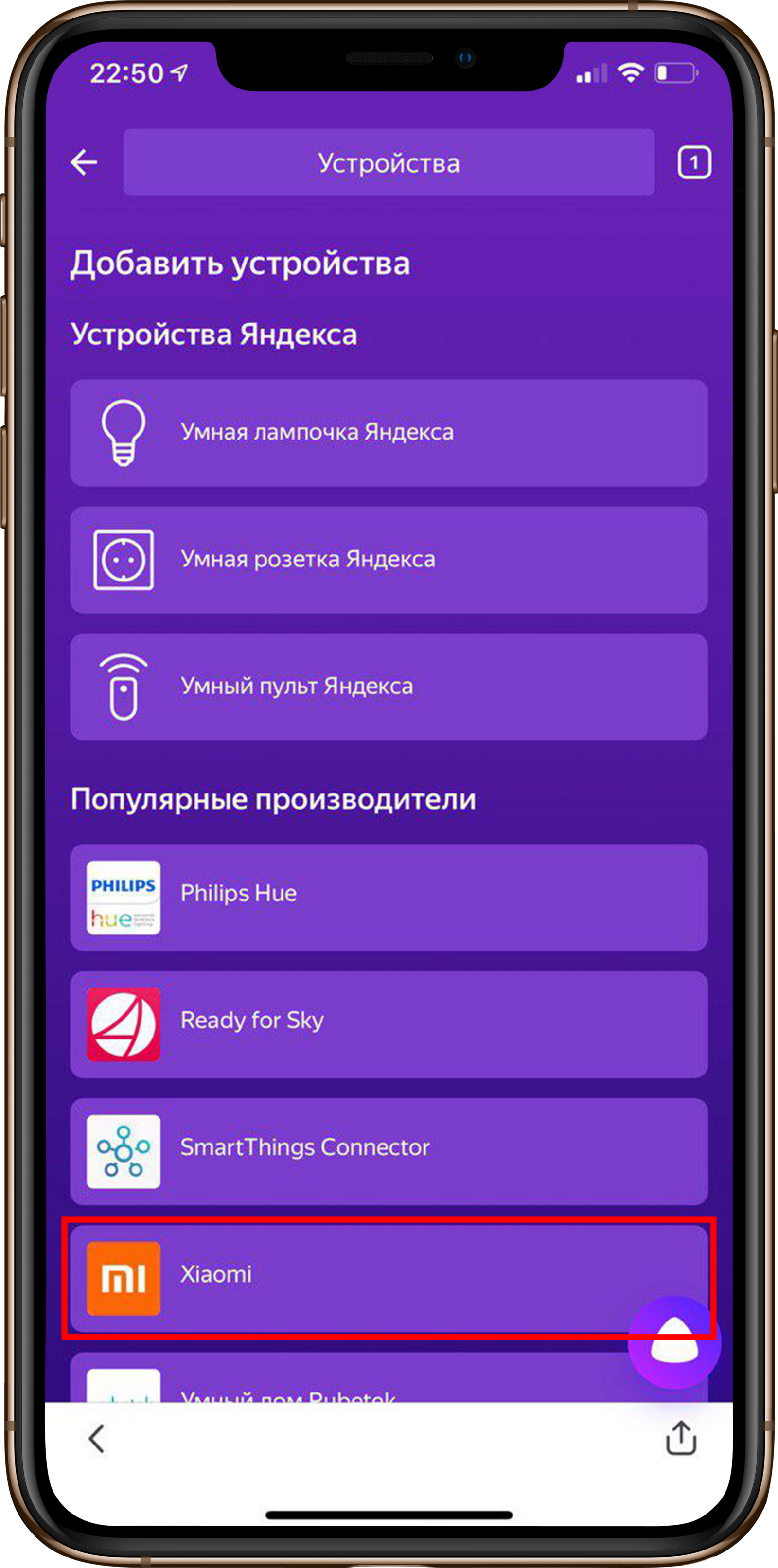Open Умный пульт Яндекса
The image size is (778, 1568).
pos(389,687)
